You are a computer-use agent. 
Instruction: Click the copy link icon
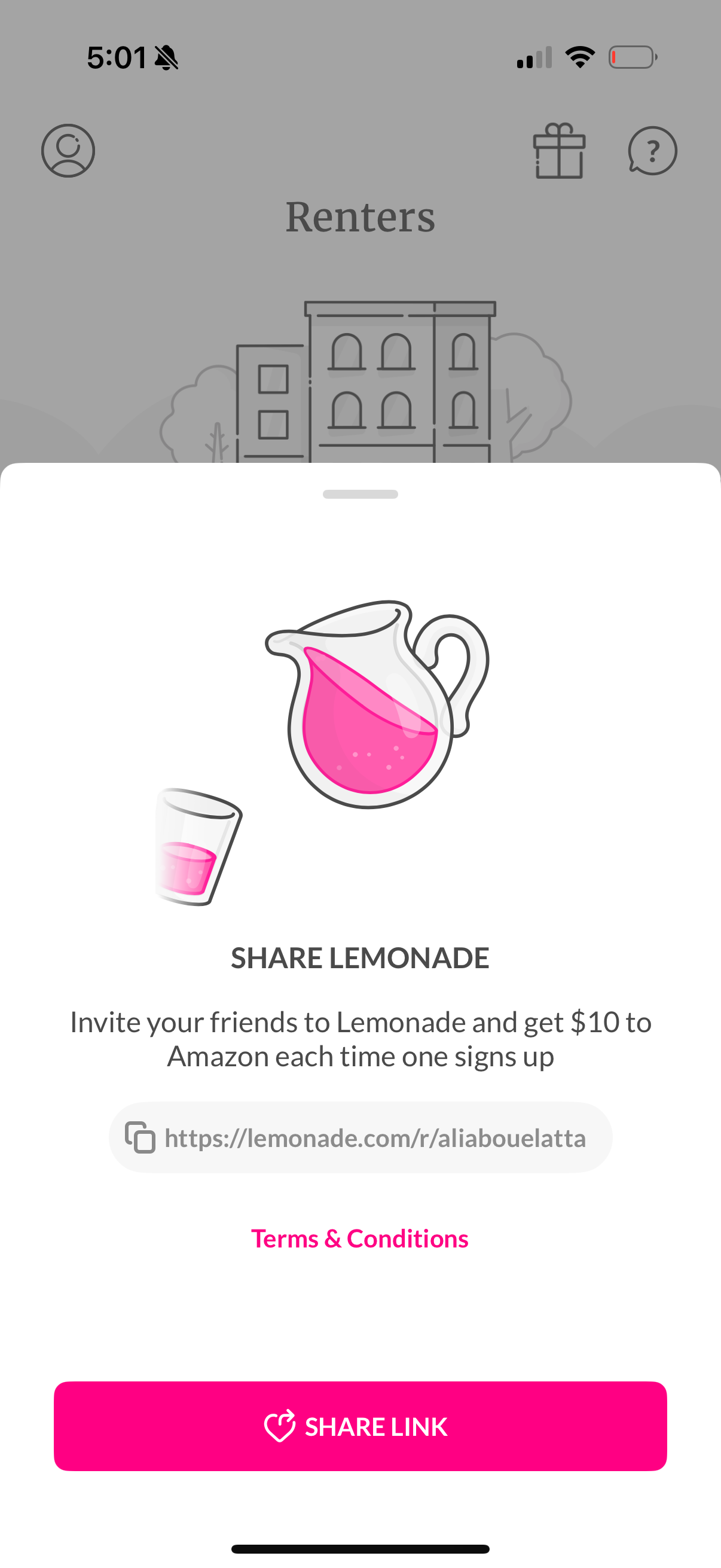click(x=140, y=1137)
